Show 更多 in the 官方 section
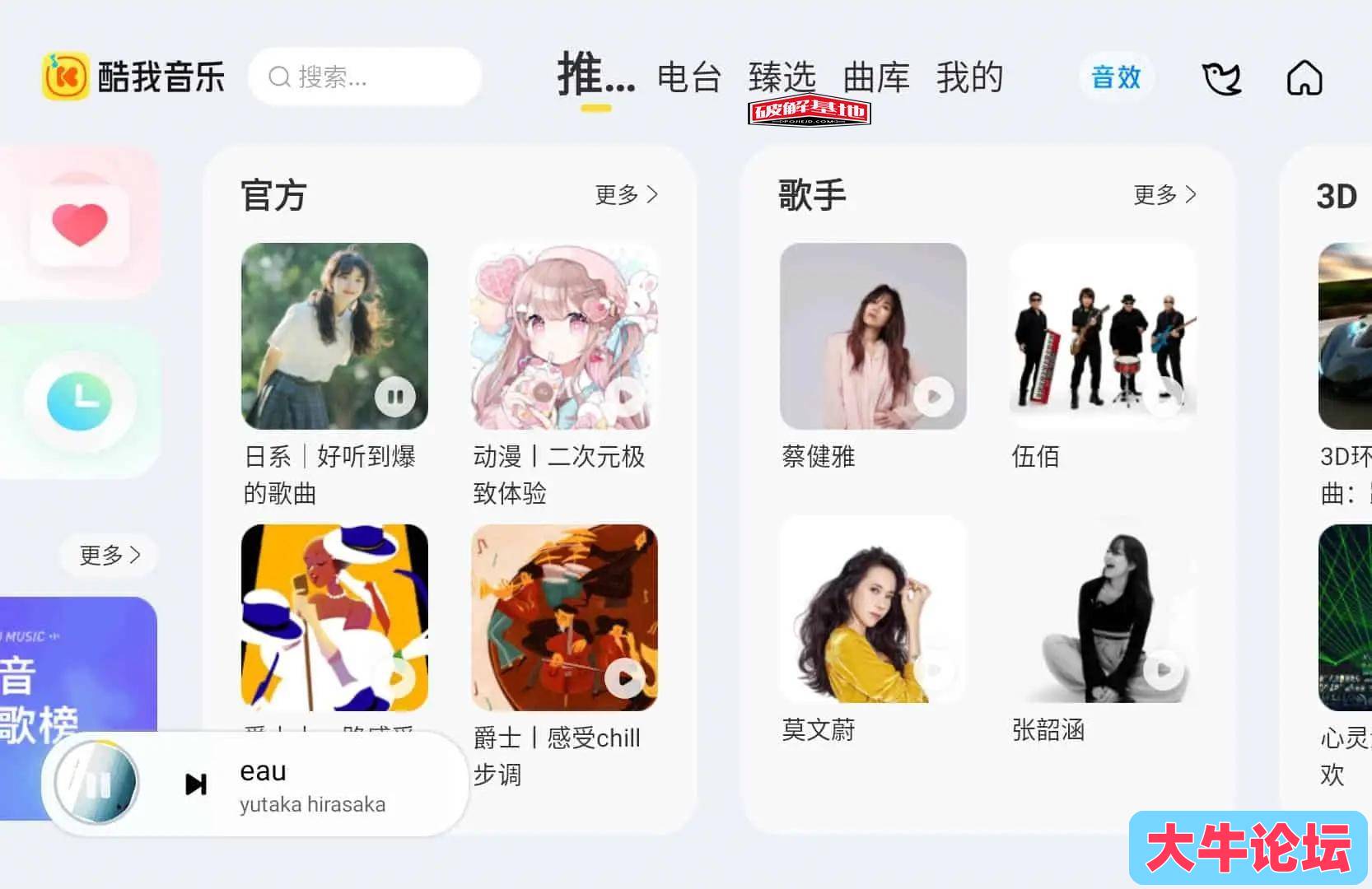The height and width of the screenshot is (889, 1372). point(626,195)
